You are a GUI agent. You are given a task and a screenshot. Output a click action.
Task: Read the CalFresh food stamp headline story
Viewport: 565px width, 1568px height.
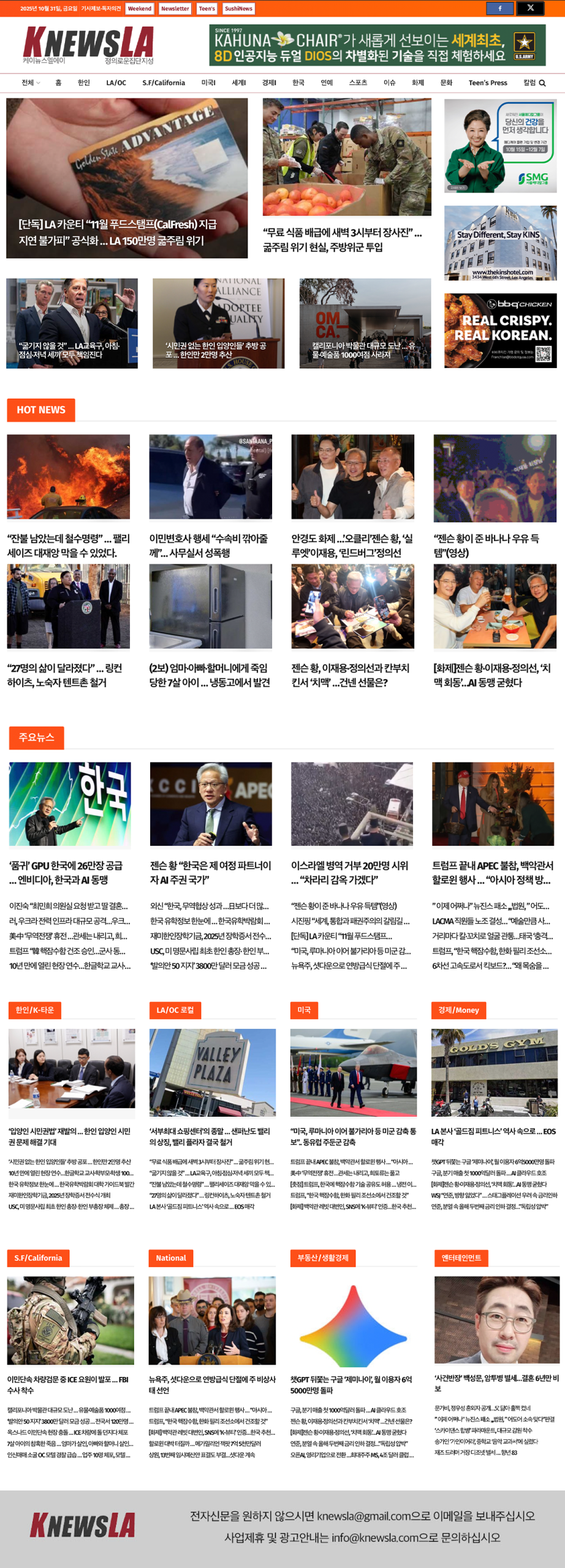click(x=118, y=232)
